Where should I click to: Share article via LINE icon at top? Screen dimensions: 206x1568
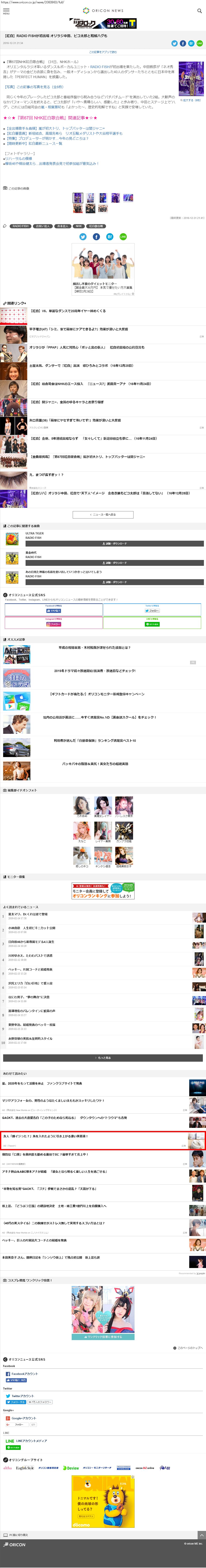(199, 43)
